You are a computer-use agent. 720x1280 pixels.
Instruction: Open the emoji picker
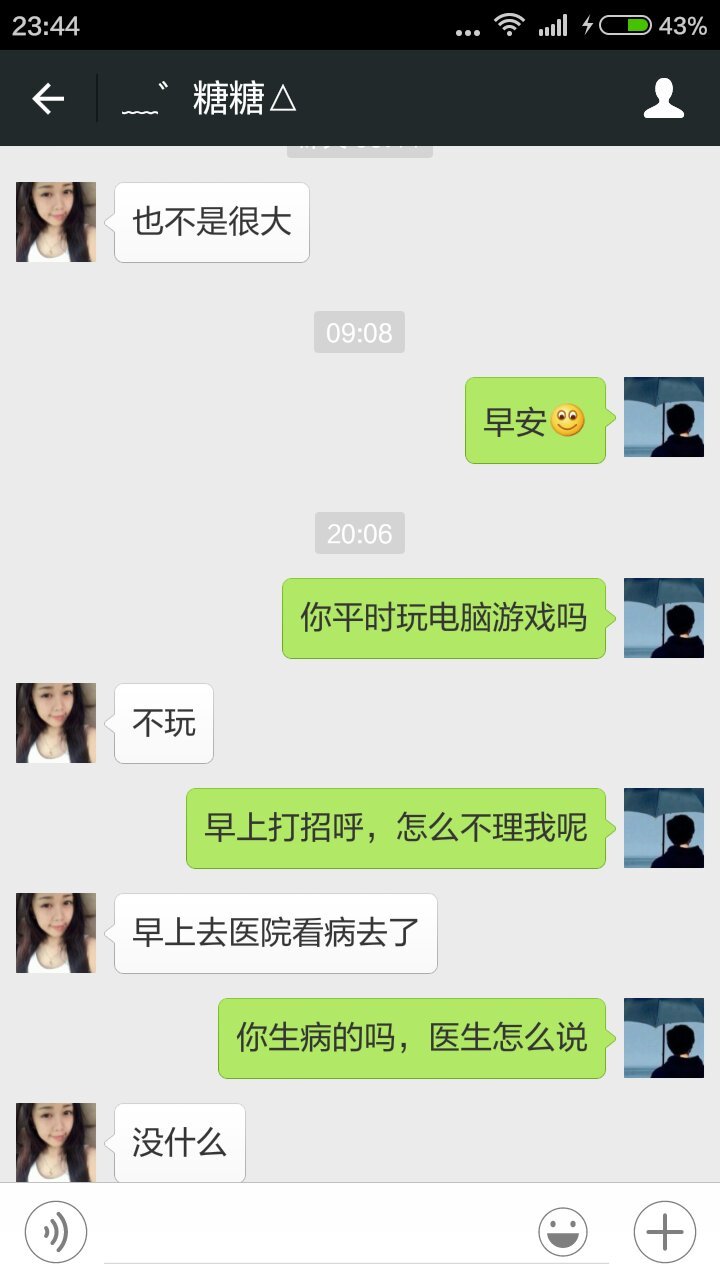[563, 1231]
